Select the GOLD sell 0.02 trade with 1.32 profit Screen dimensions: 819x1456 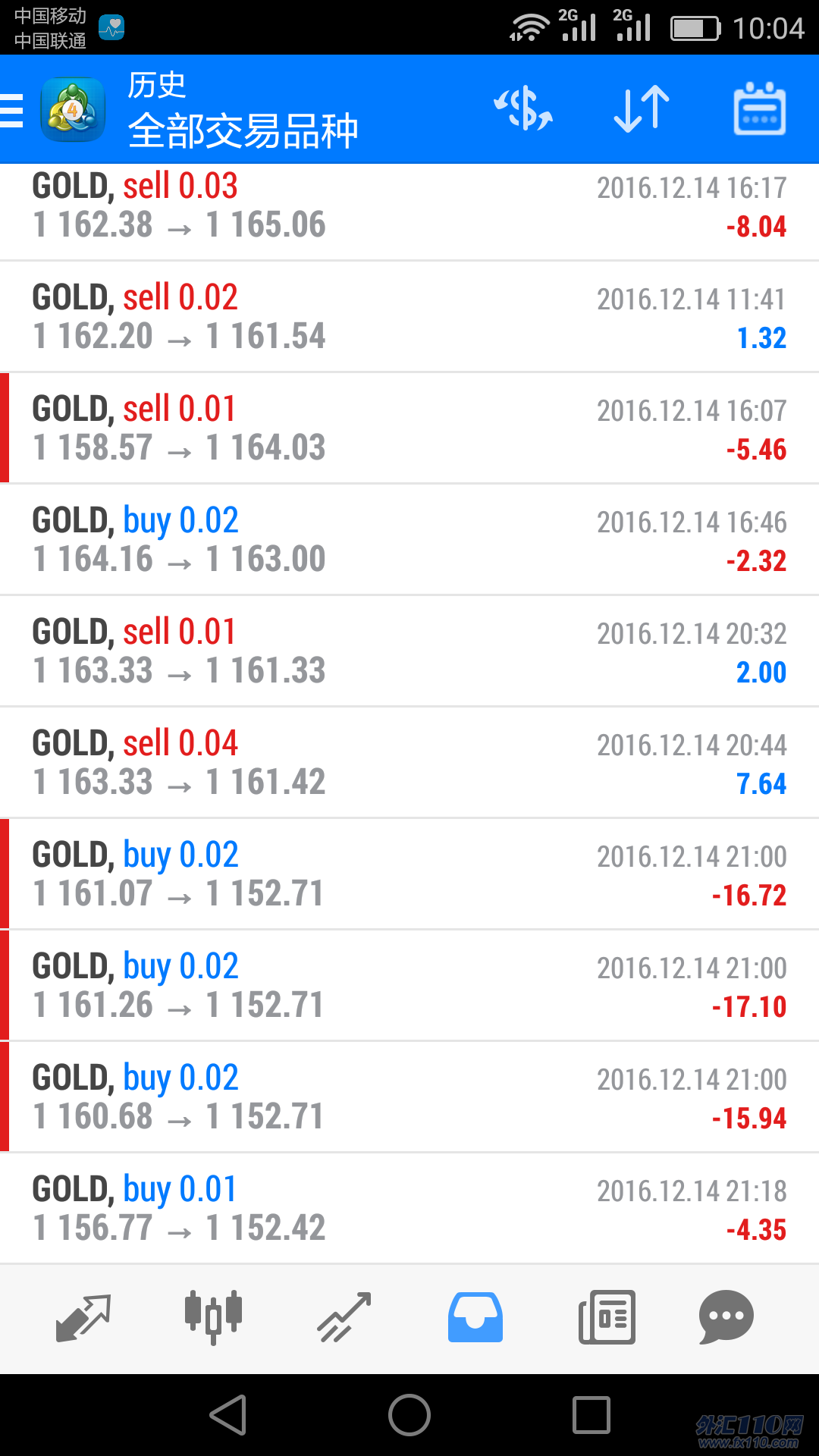click(x=409, y=317)
